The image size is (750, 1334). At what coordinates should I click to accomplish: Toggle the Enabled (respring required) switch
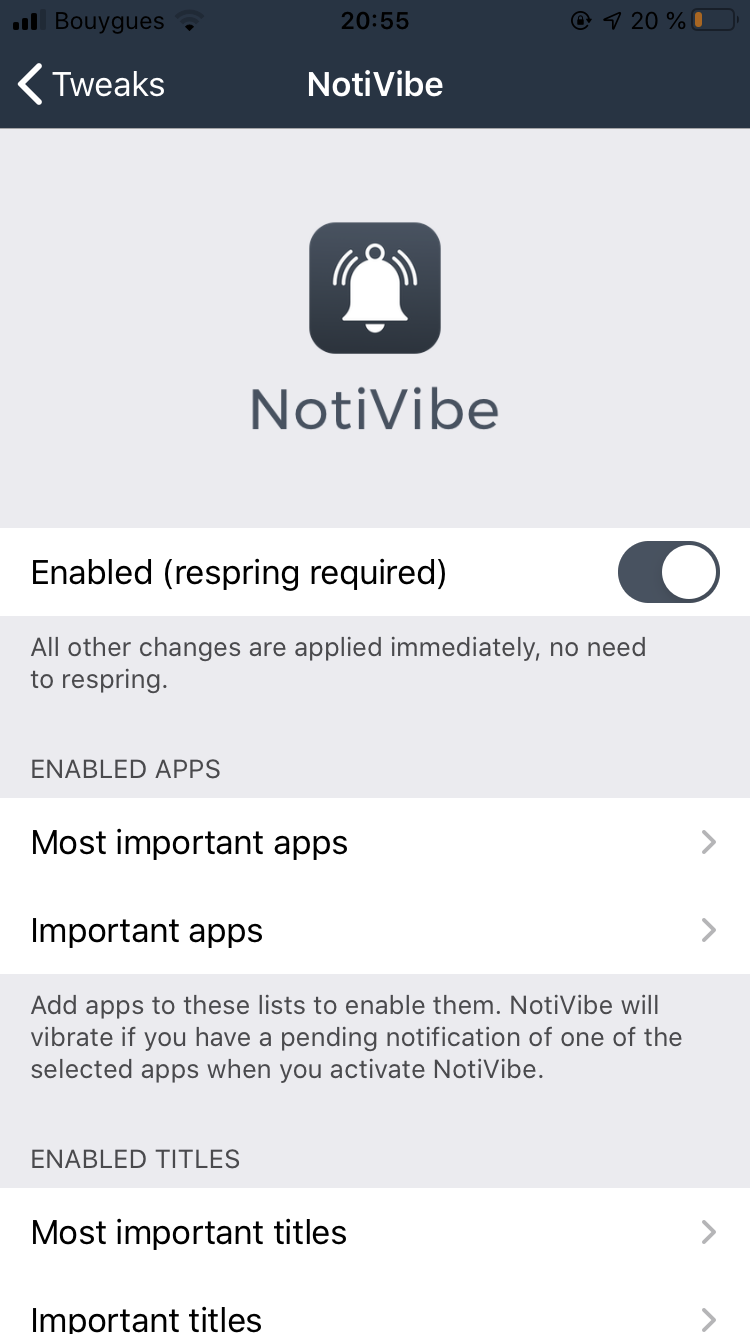[668, 572]
